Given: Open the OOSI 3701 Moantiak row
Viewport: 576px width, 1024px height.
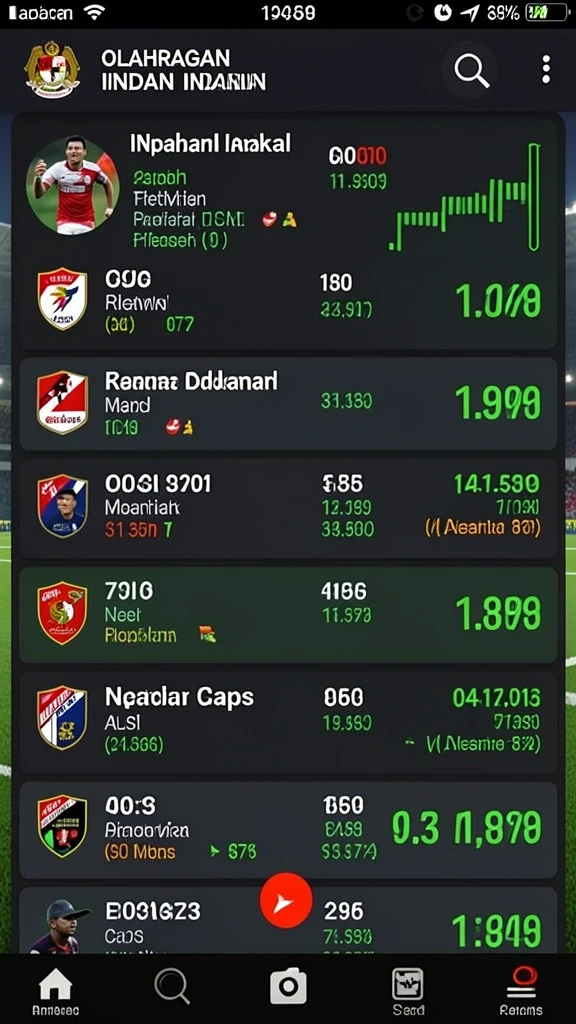Looking at the screenshot, I should [288, 507].
